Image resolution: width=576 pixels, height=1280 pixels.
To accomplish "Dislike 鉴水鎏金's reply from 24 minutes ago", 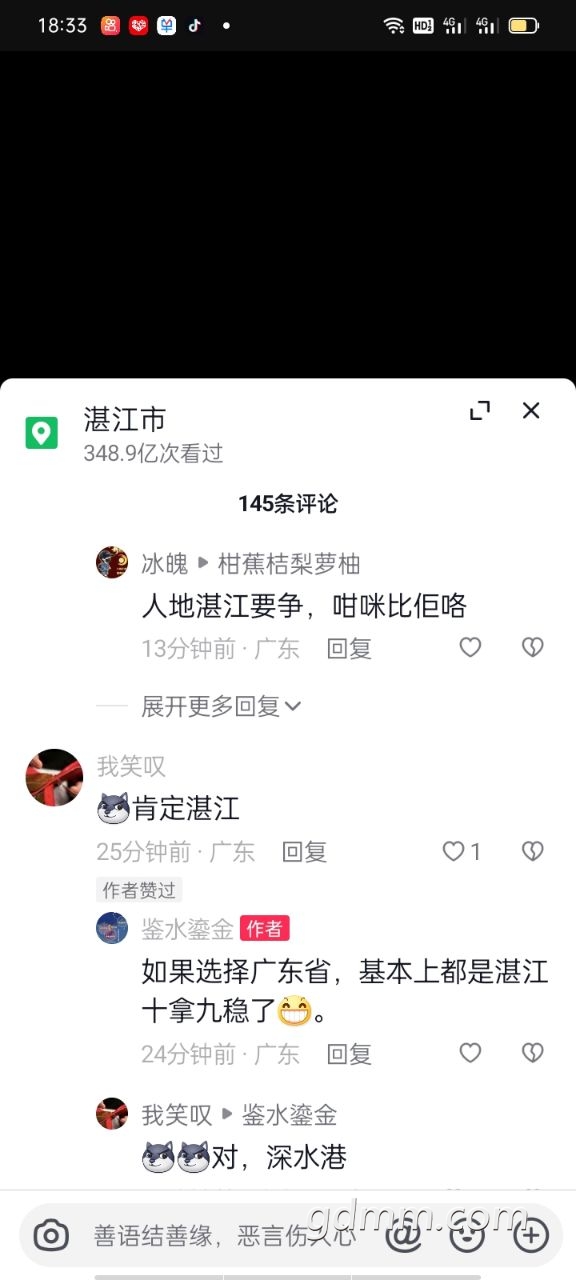I will coord(533,1052).
